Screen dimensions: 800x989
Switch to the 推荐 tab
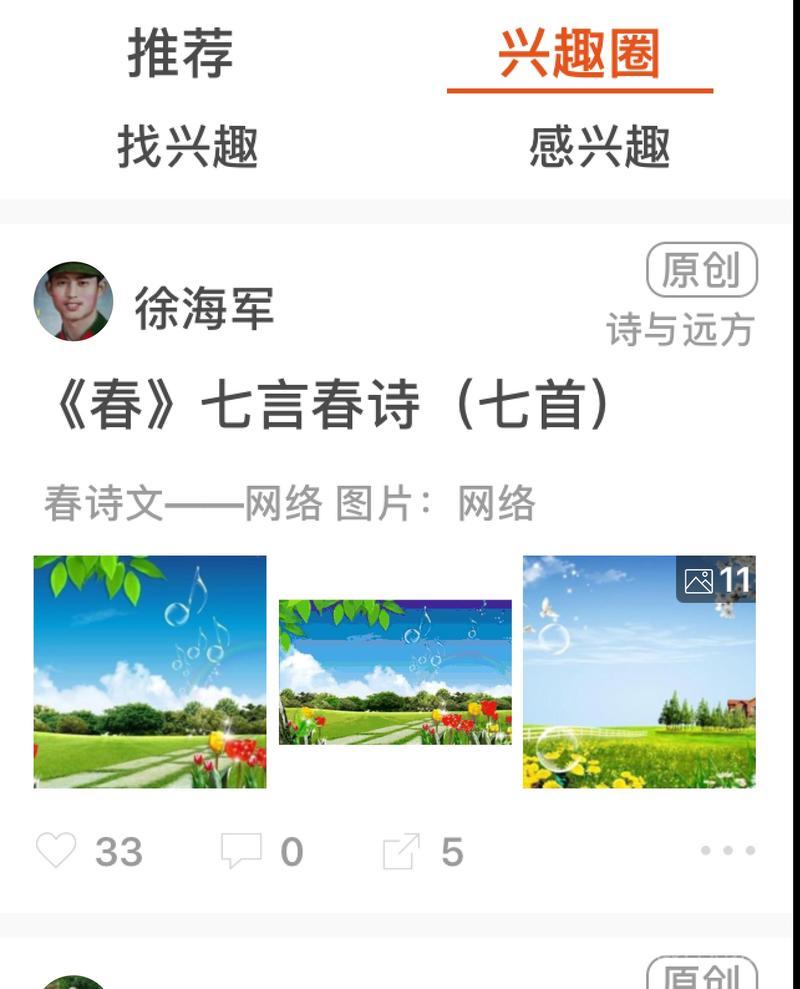pos(181,53)
